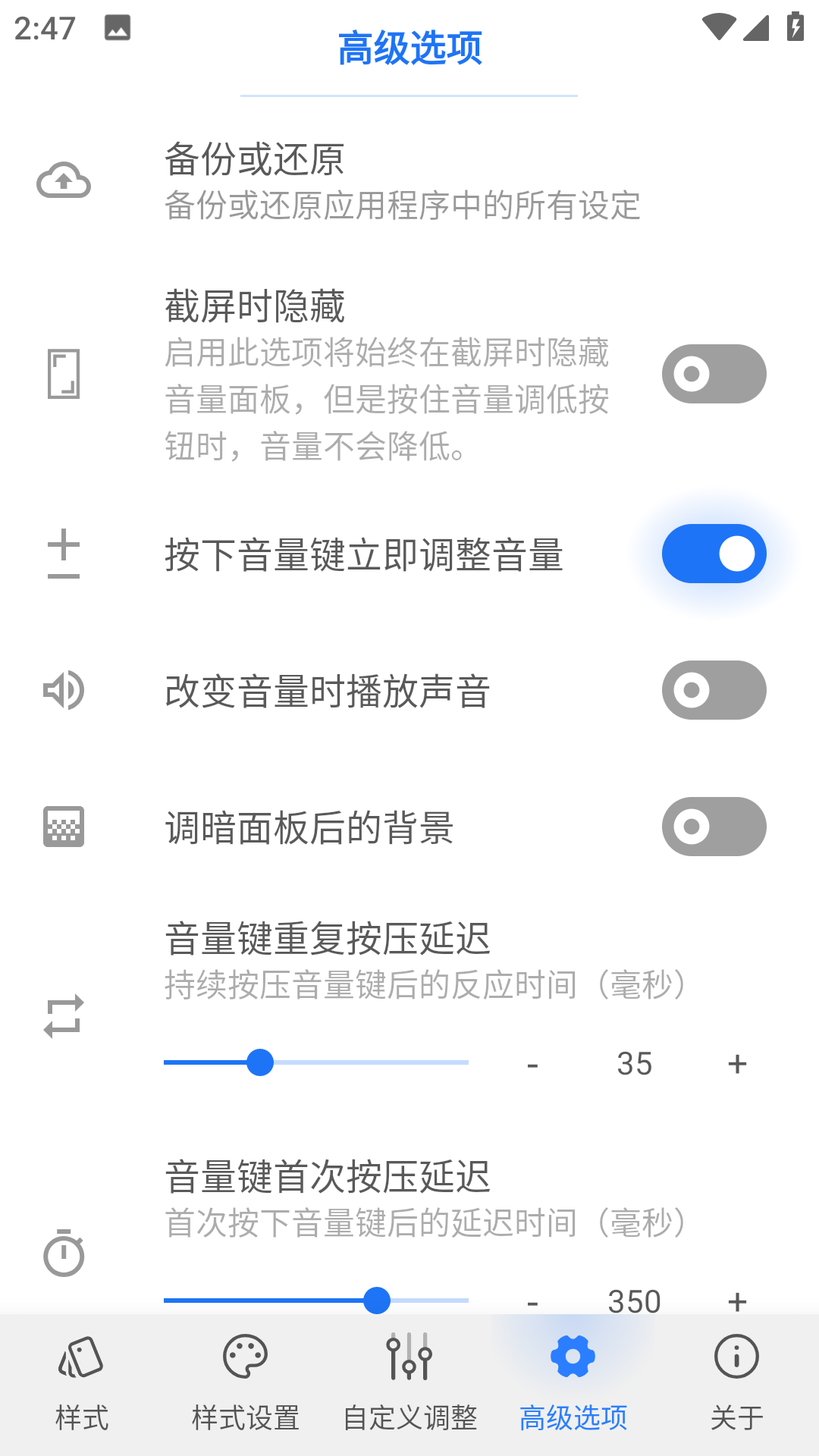Enable the 截屏时隐藏 toggle
This screenshot has width=819, height=1456.
click(714, 373)
